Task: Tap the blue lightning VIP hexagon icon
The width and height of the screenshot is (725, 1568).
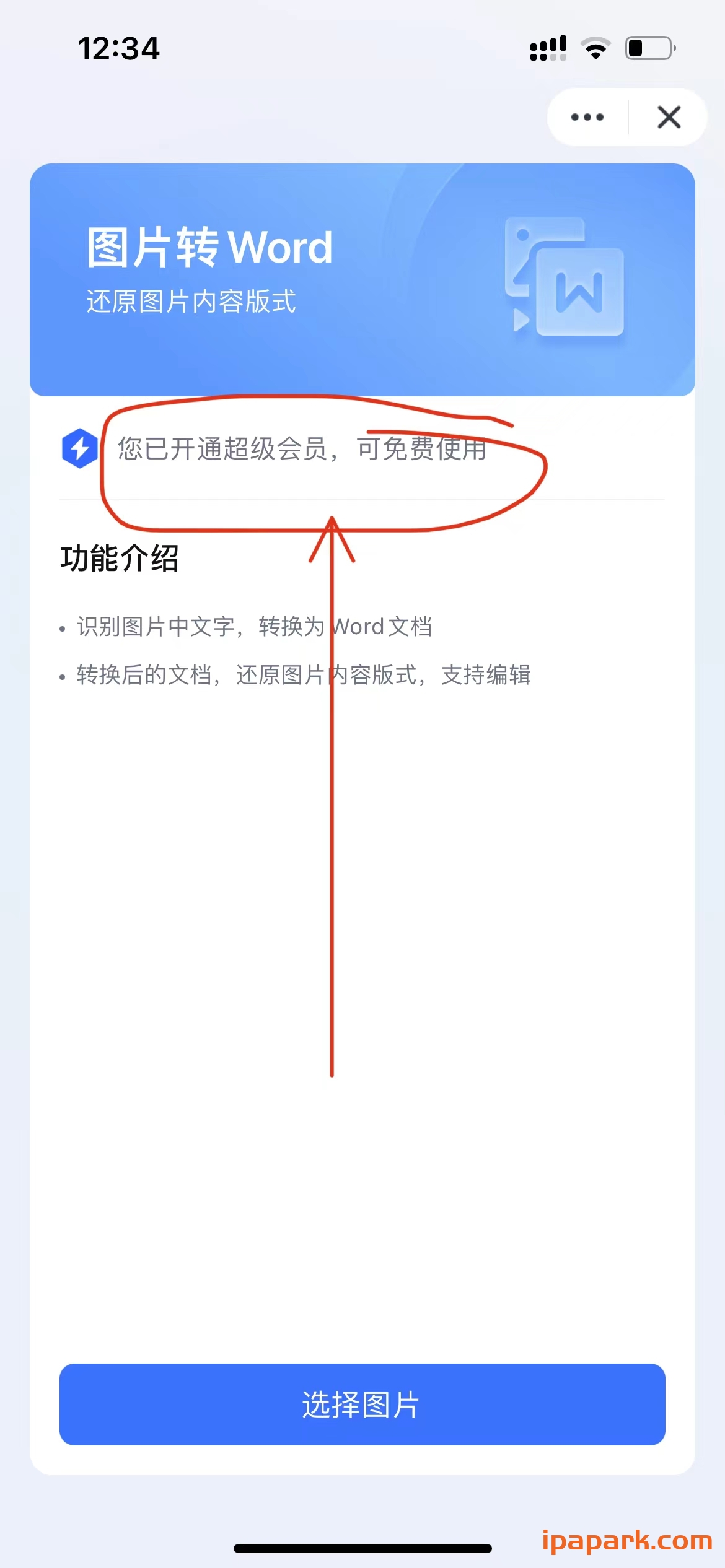Action: coord(79,450)
